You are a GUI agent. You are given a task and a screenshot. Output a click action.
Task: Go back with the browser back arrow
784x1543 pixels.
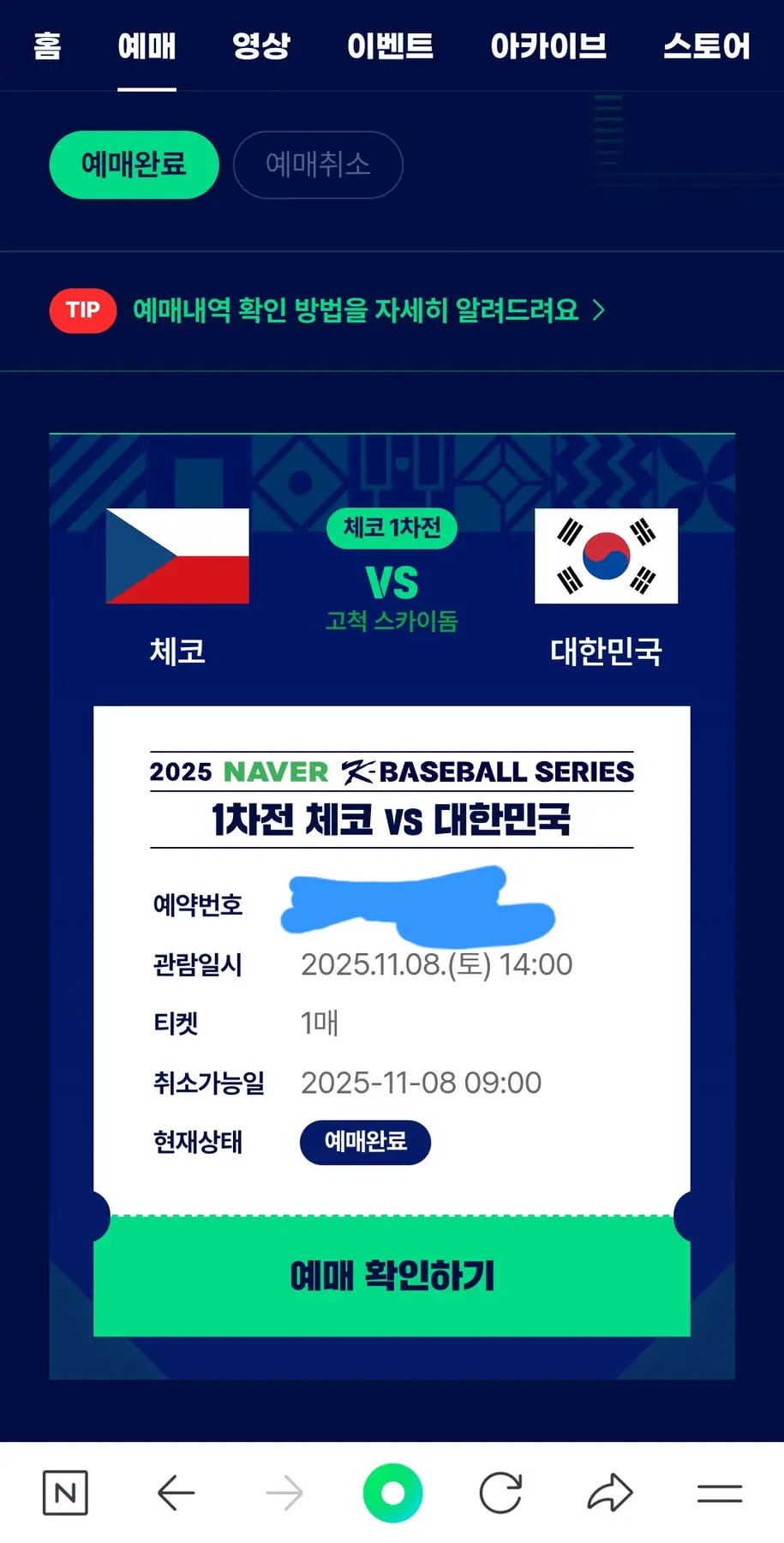pyautogui.click(x=177, y=1493)
